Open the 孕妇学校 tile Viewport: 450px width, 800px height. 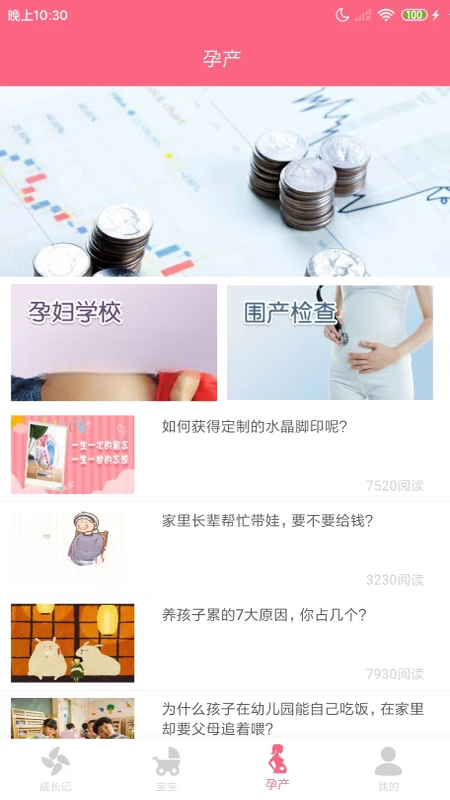click(114, 342)
